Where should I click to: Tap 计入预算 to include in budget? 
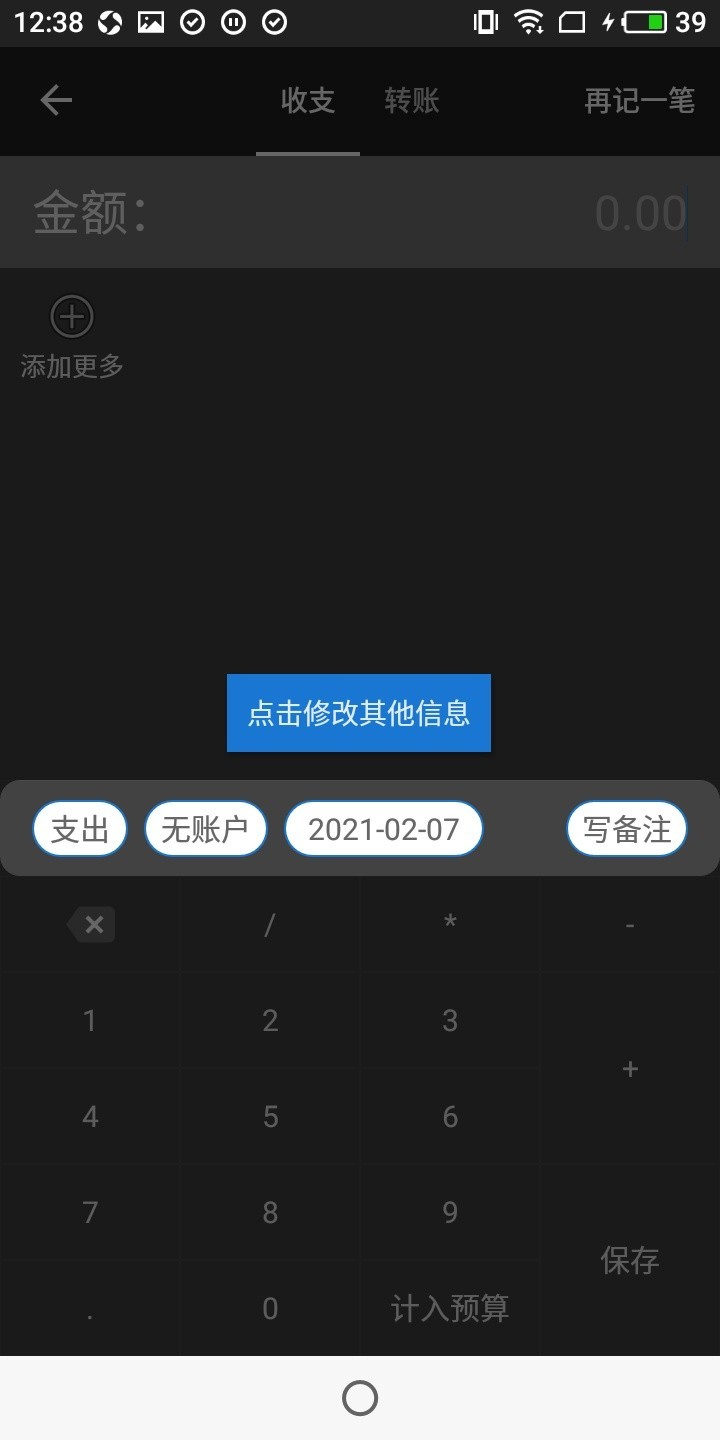pos(449,1308)
